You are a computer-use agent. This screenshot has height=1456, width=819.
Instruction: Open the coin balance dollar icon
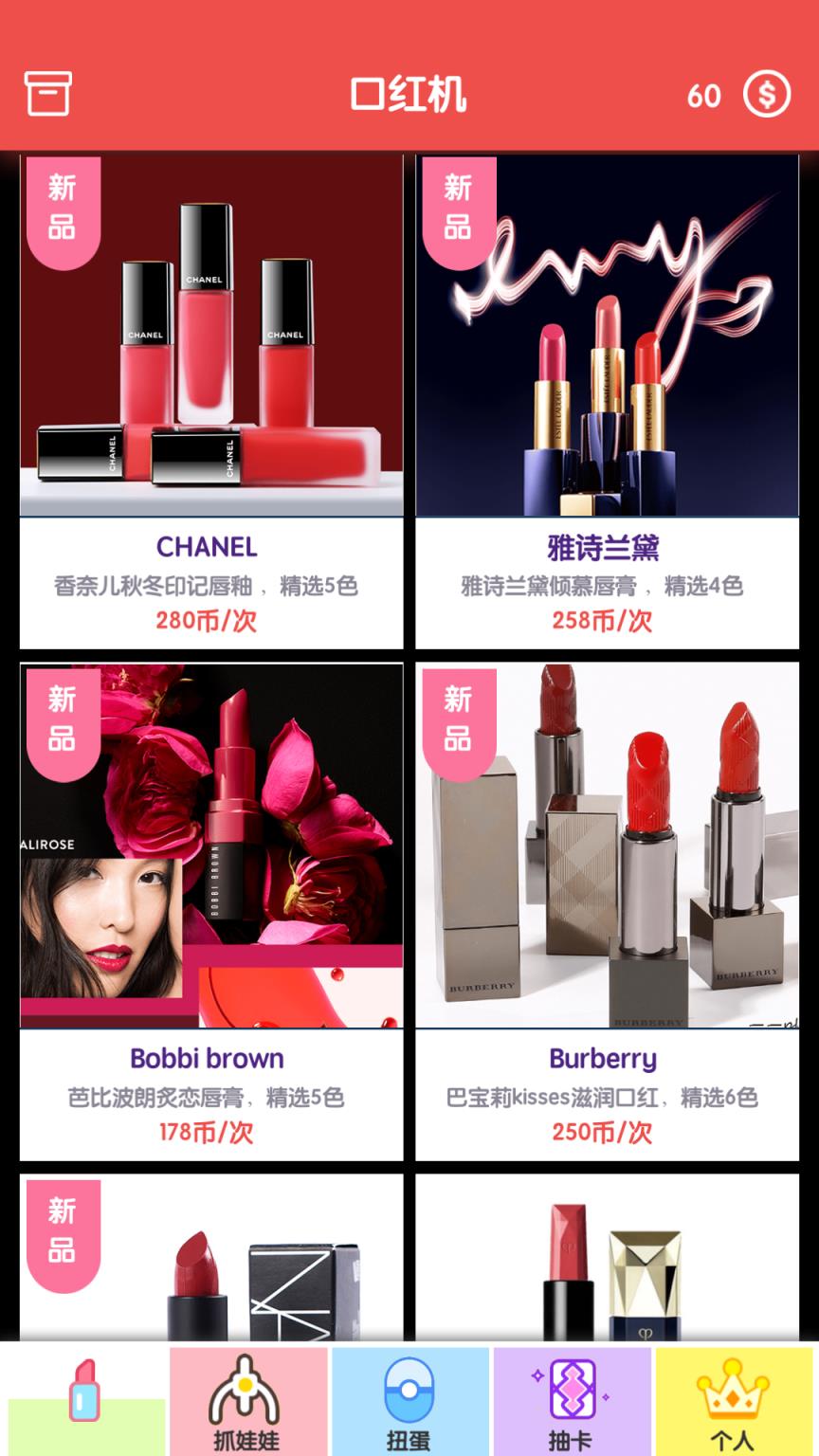(766, 94)
